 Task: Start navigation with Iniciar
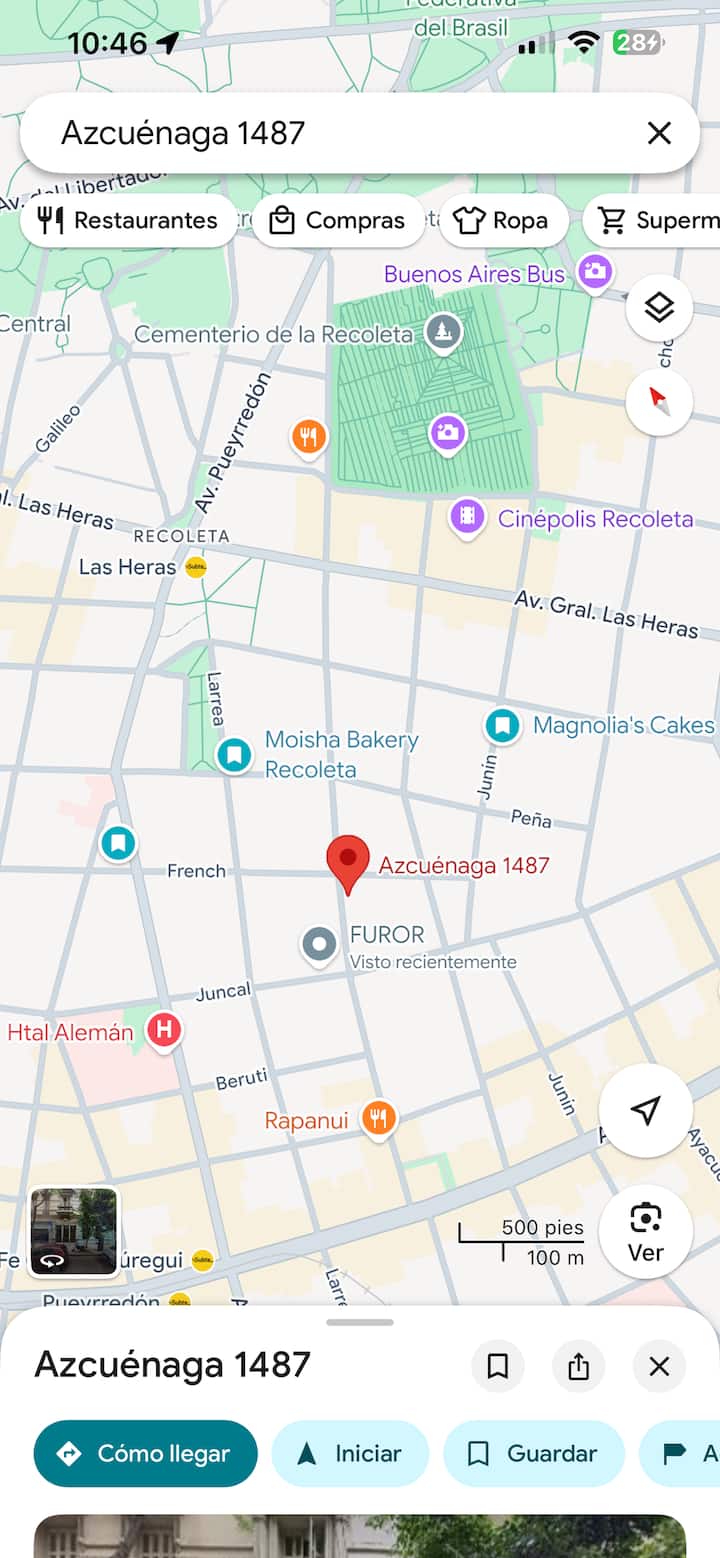(350, 1453)
